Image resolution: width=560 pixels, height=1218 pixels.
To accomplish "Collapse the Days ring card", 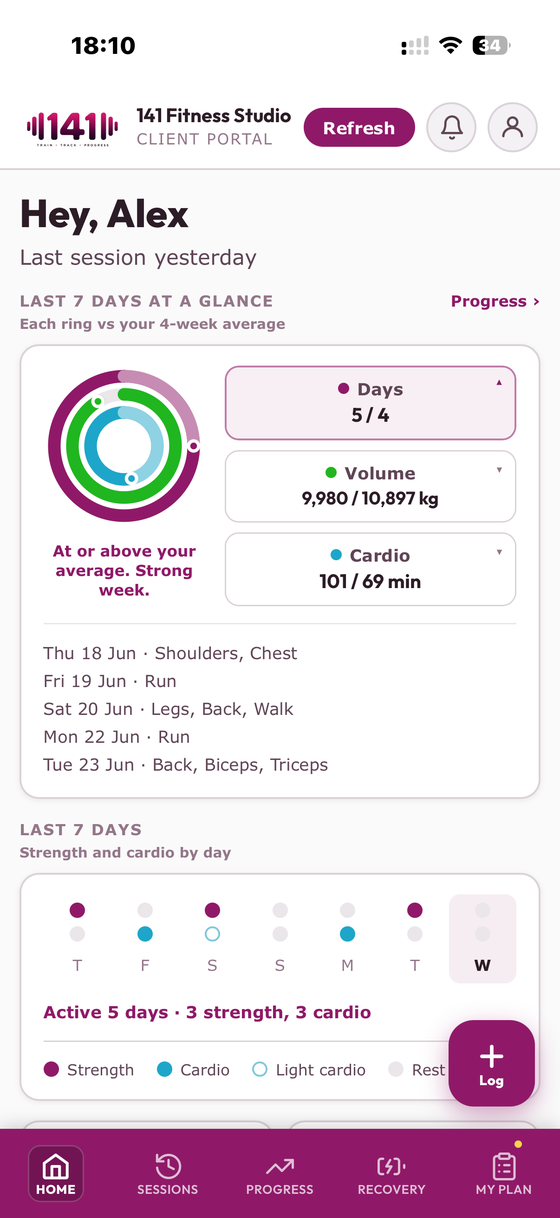I will pos(370,403).
